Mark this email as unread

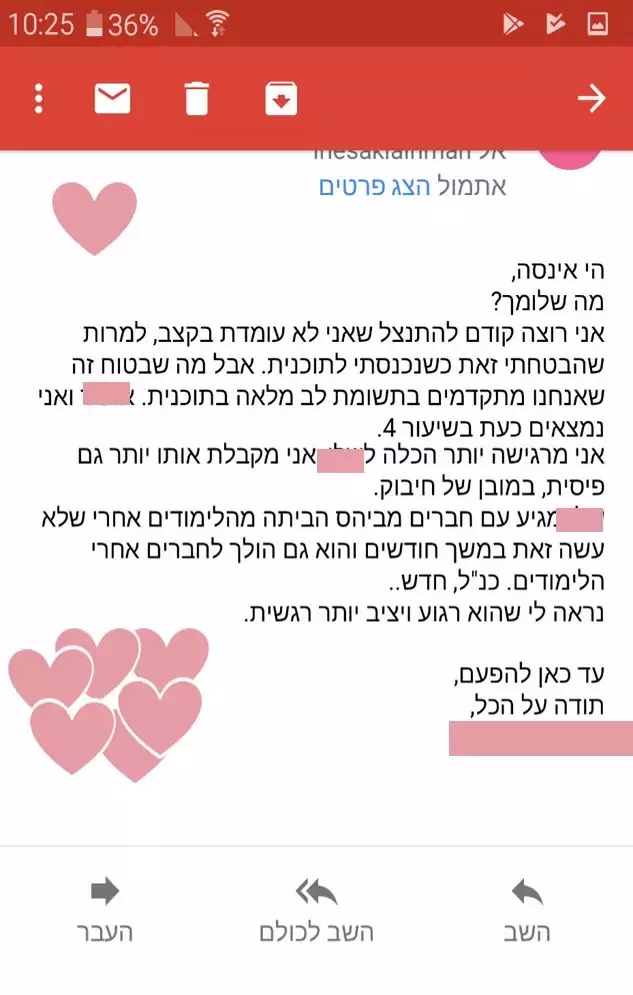tap(112, 98)
